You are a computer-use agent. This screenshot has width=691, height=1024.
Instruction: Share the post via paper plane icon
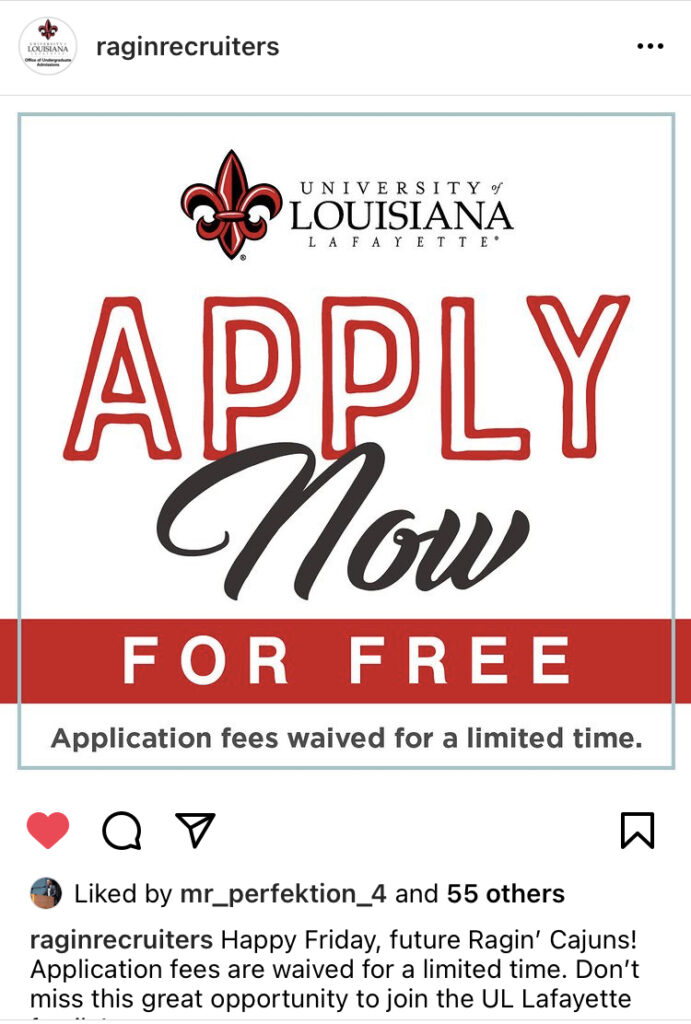(x=195, y=828)
